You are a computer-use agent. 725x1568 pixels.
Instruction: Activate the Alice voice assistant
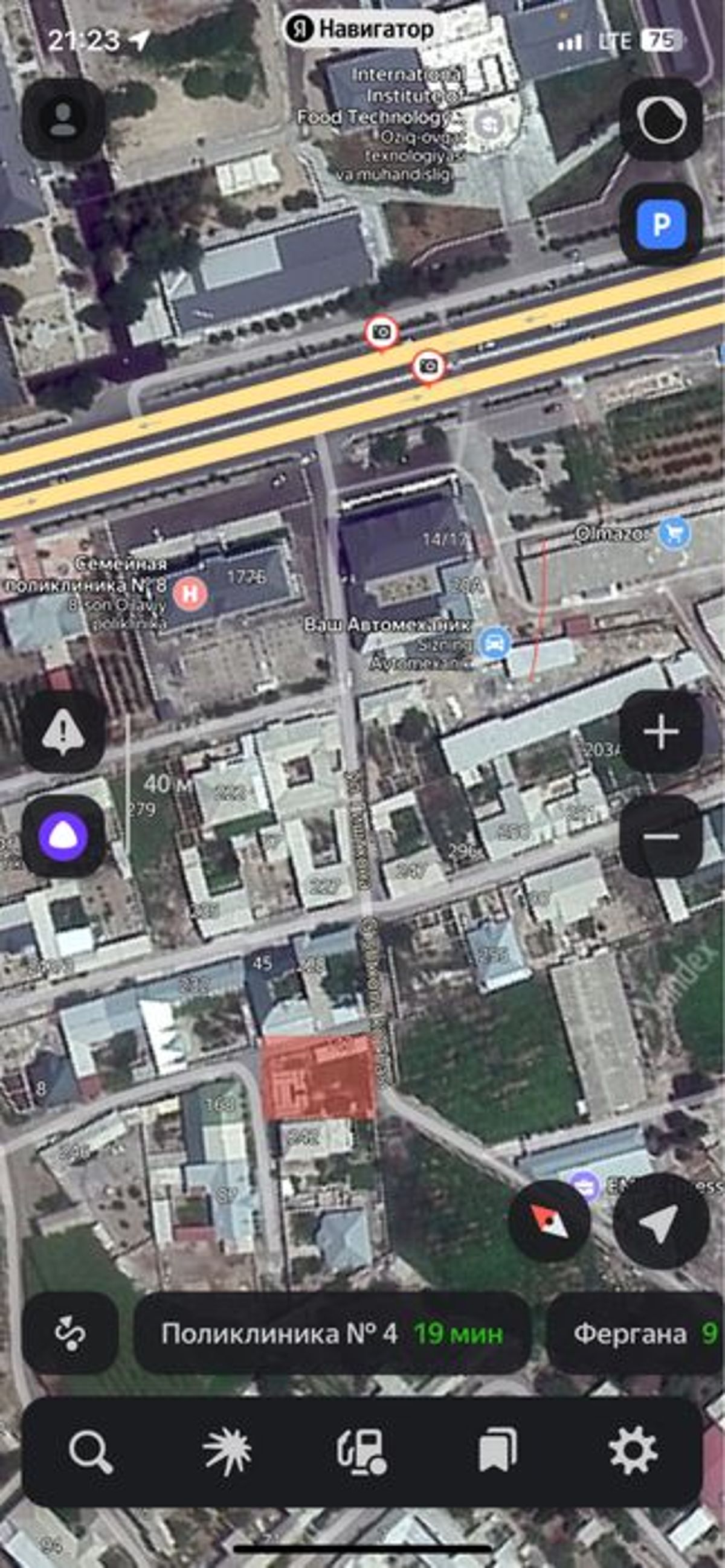click(63, 836)
